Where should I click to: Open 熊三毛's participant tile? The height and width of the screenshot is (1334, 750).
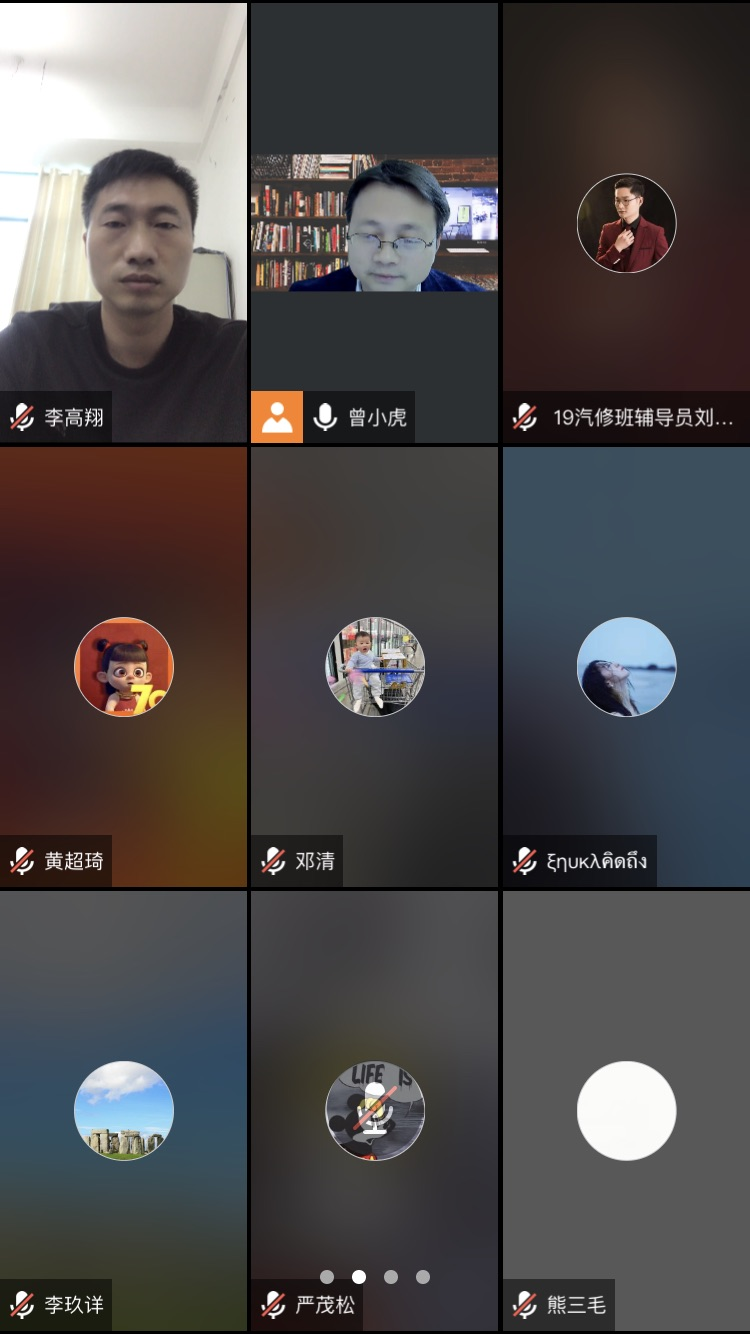click(x=626, y=1110)
